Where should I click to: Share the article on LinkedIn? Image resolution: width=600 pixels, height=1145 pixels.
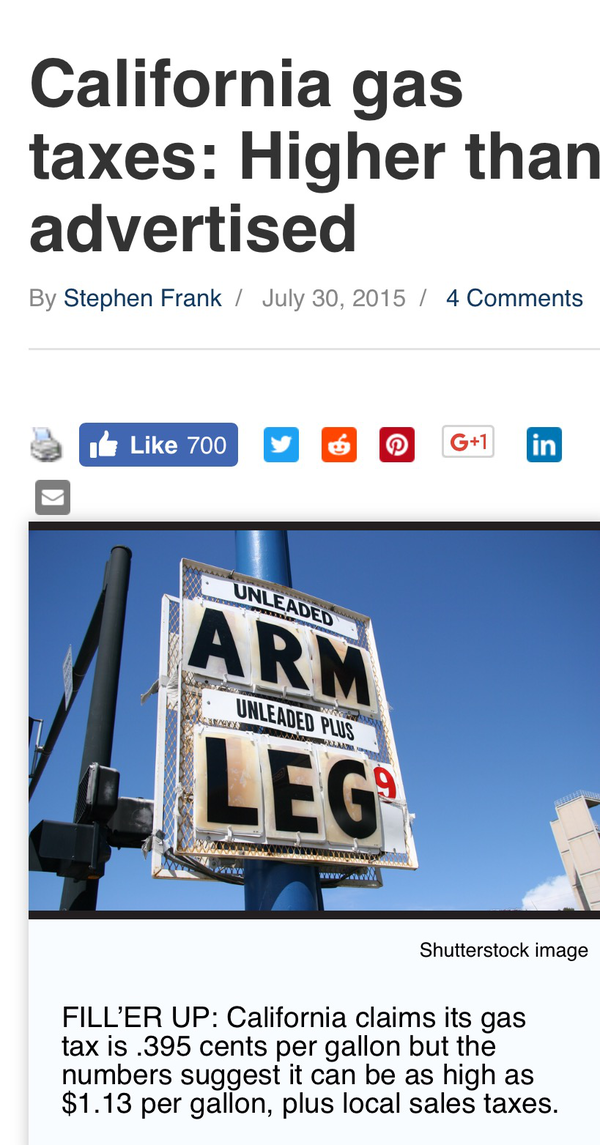[x=544, y=445]
